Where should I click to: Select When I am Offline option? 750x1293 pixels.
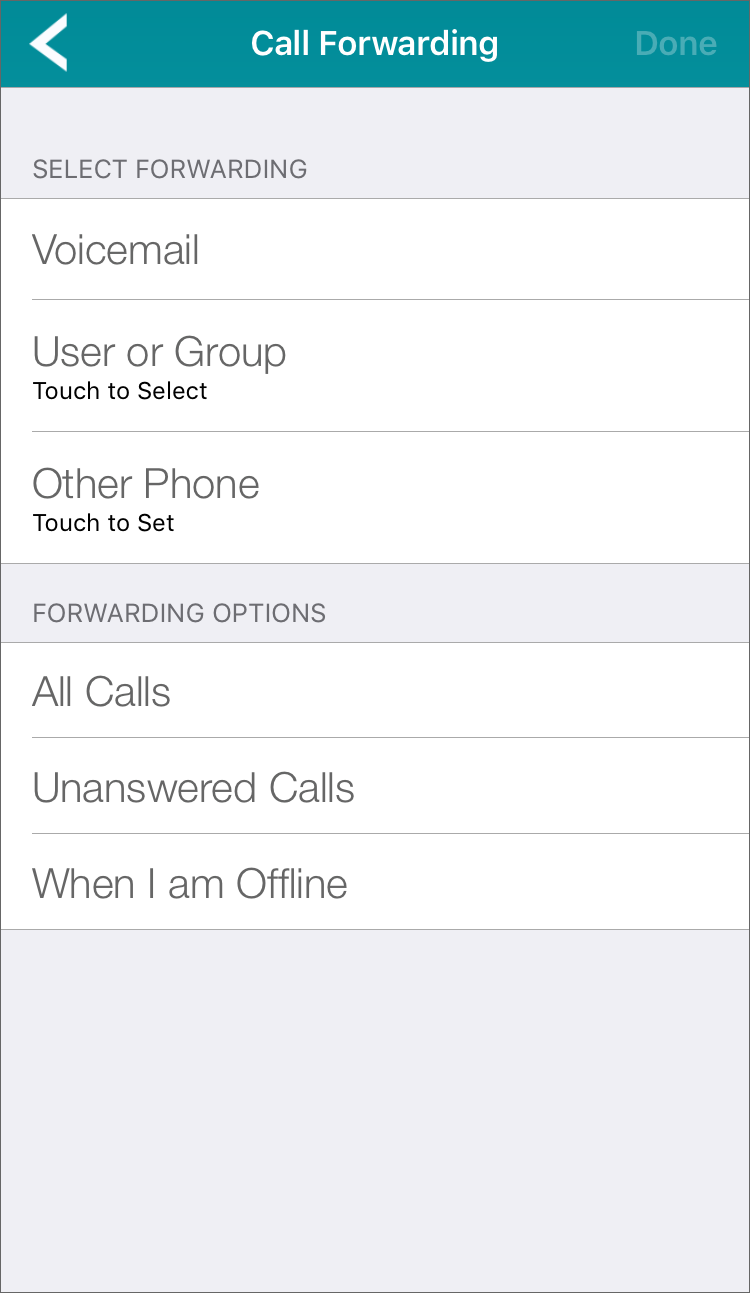[189, 883]
